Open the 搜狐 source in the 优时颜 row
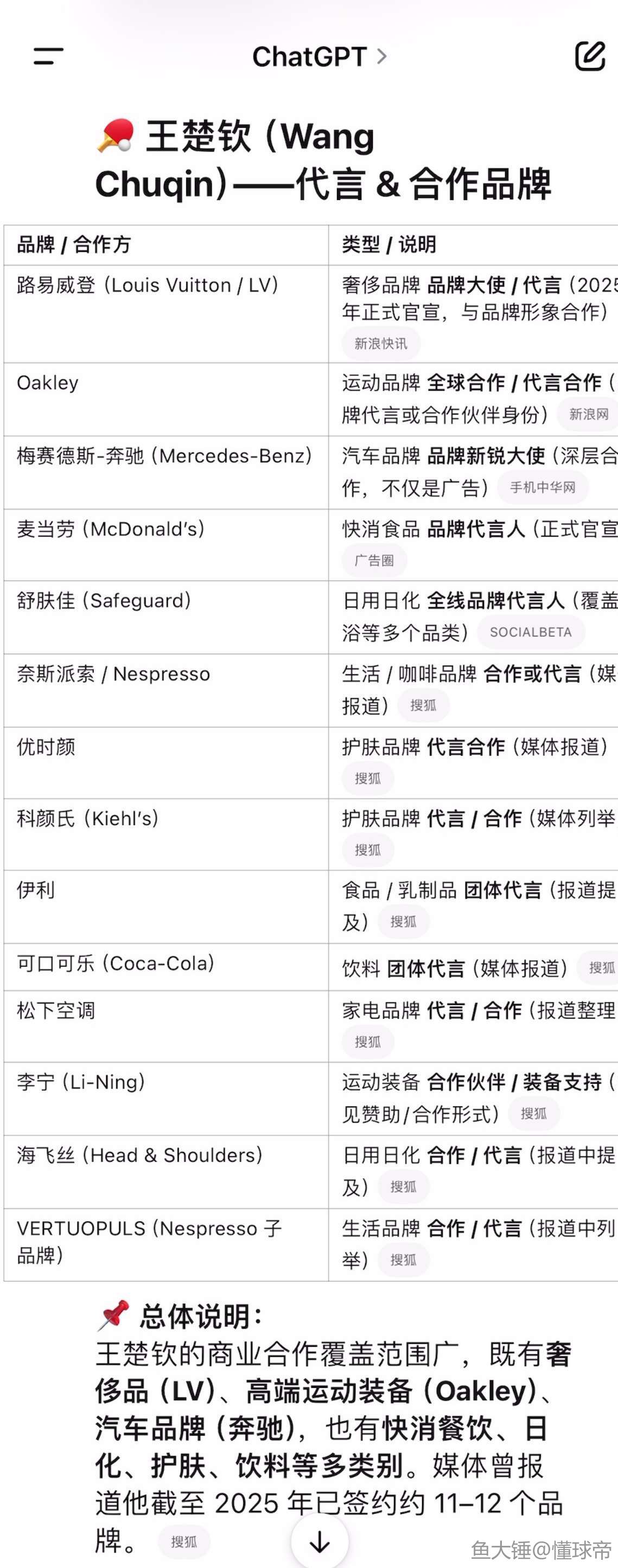Screen dimensions: 618x1568 click(368, 779)
